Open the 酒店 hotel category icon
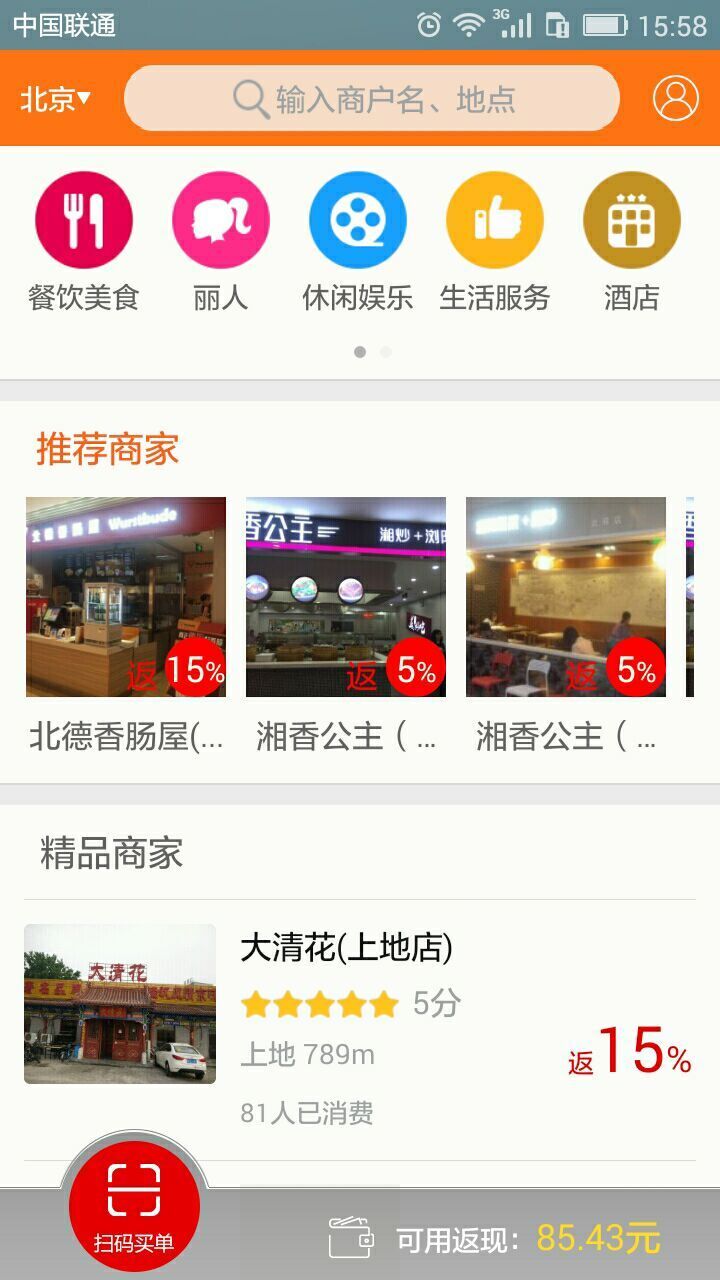 pyautogui.click(x=633, y=219)
